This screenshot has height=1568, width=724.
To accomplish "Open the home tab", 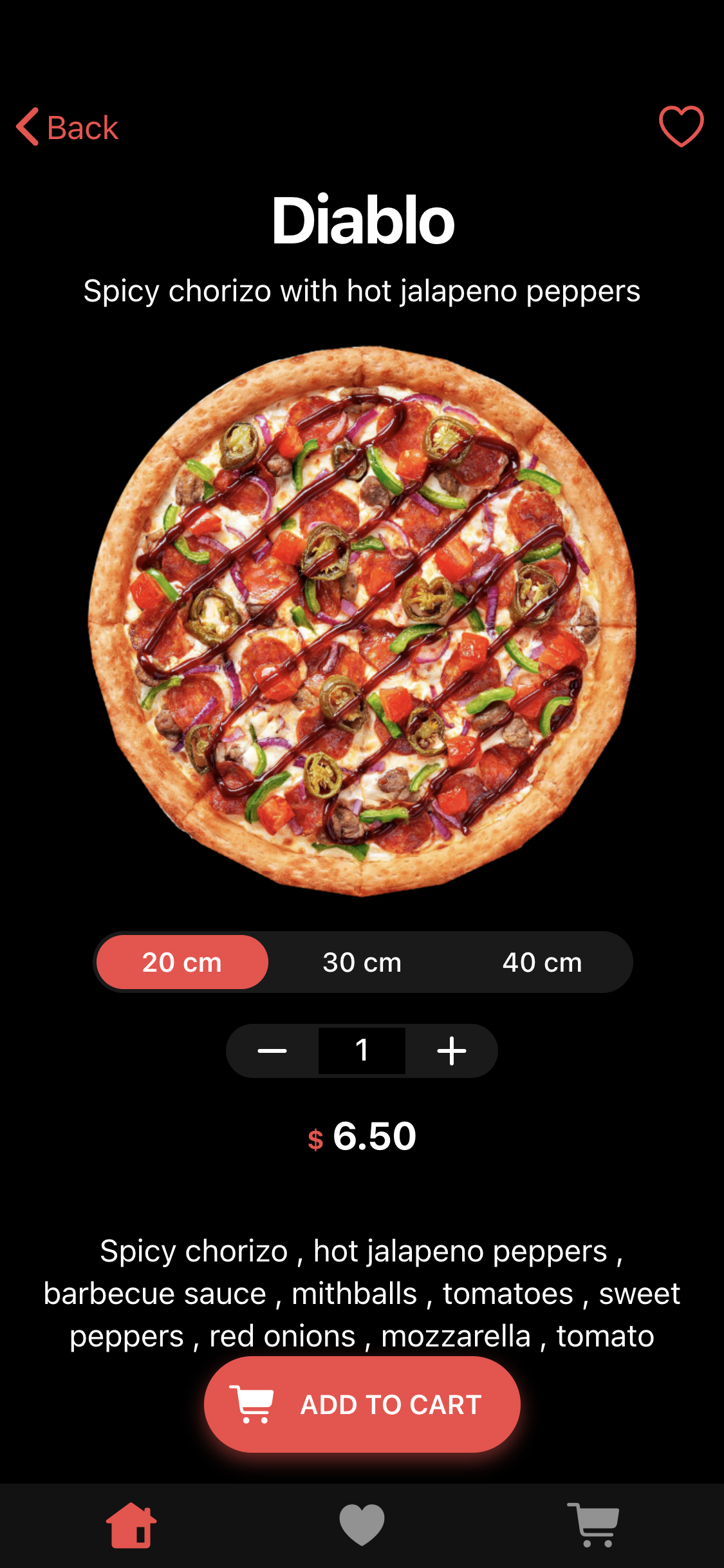I will coord(131,1525).
